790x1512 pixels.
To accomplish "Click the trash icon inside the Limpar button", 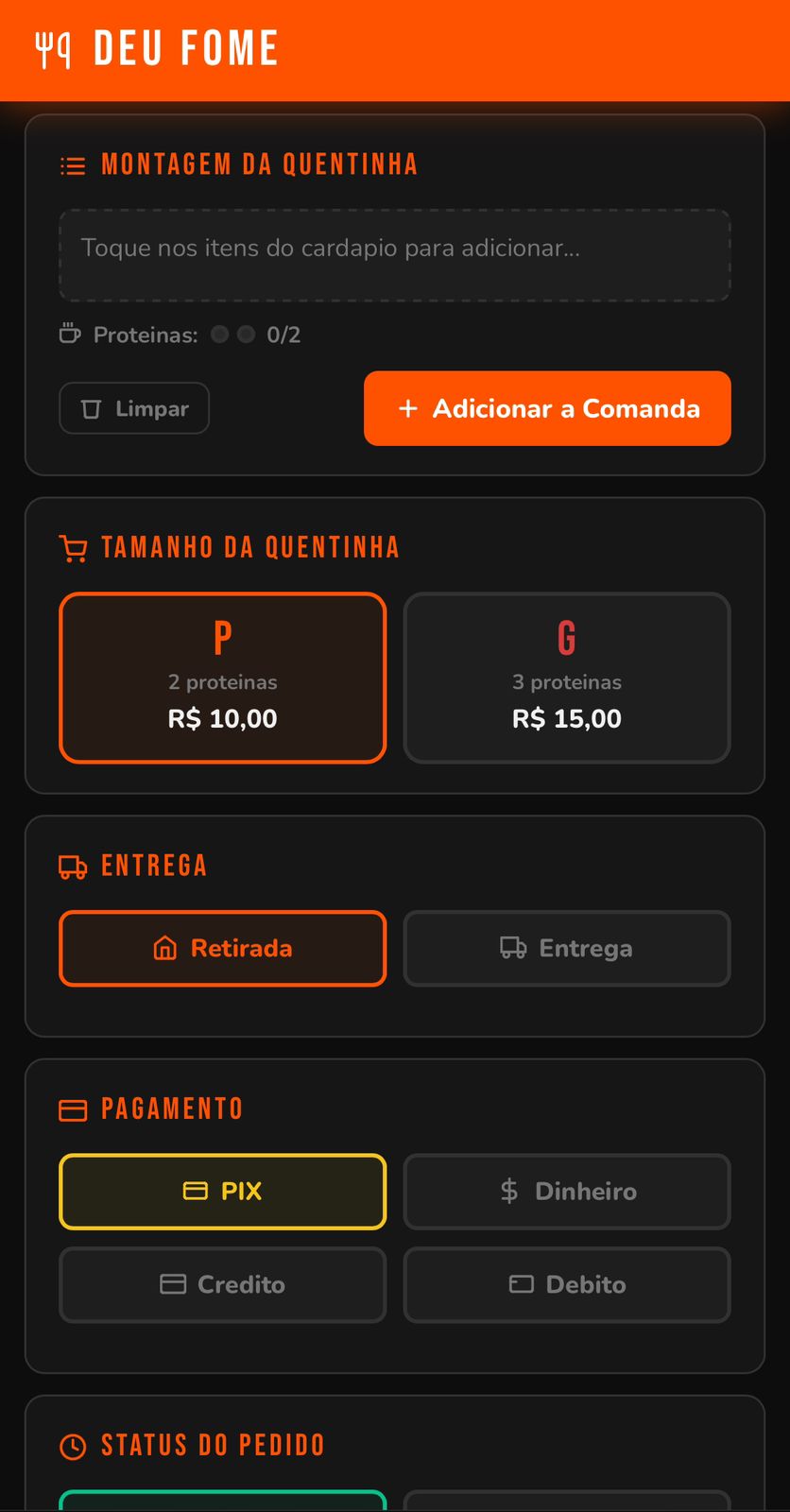I will tap(91, 408).
